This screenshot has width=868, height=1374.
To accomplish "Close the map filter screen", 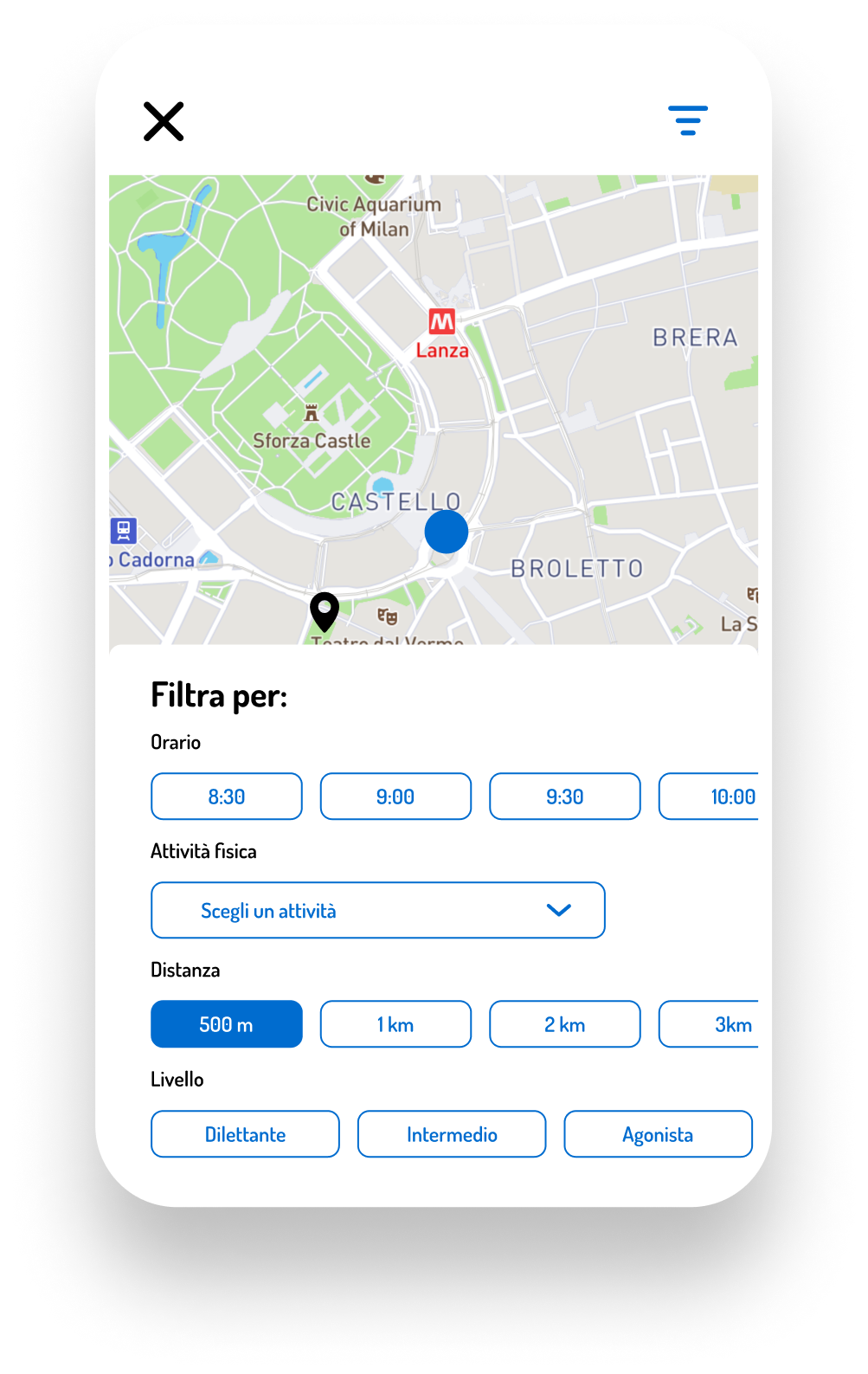I will [x=164, y=121].
